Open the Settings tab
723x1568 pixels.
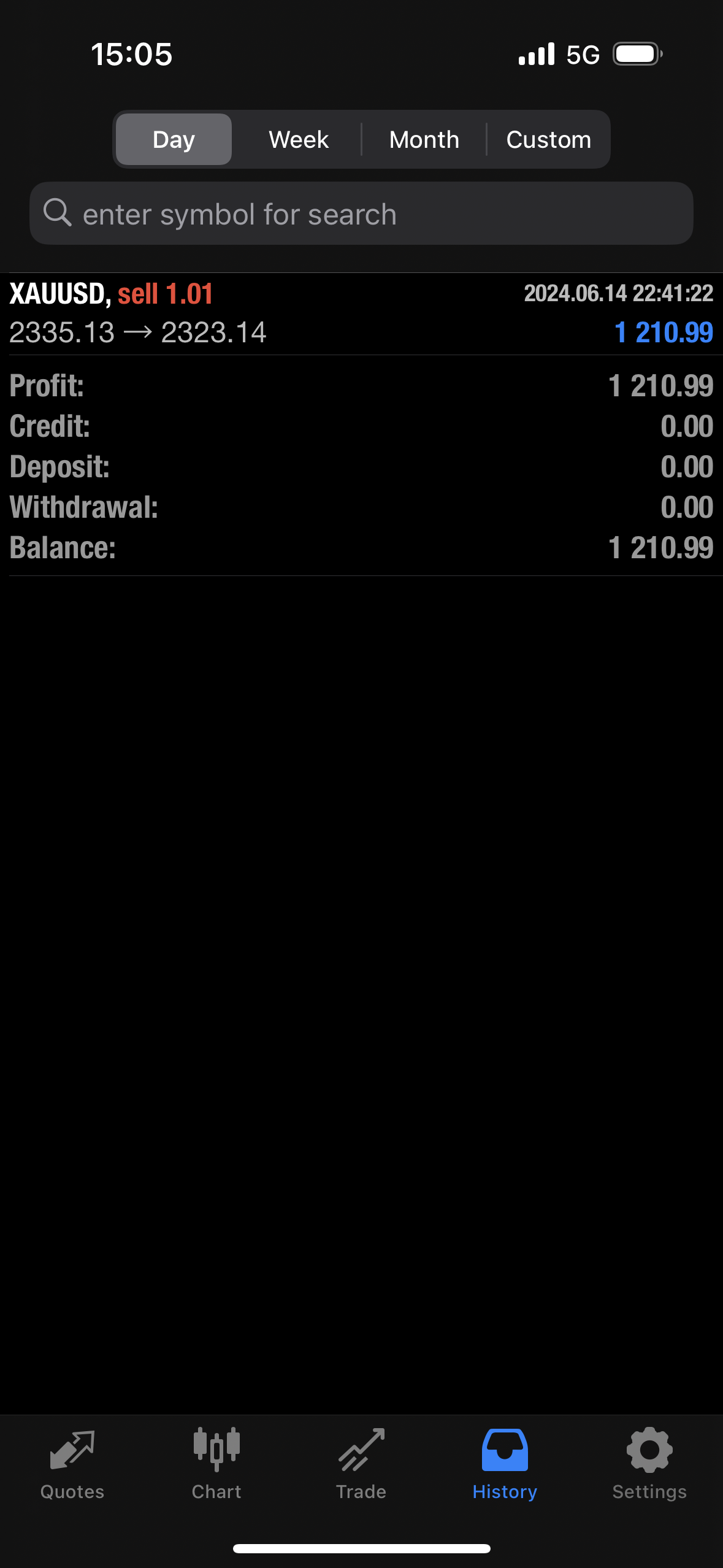(649, 1464)
